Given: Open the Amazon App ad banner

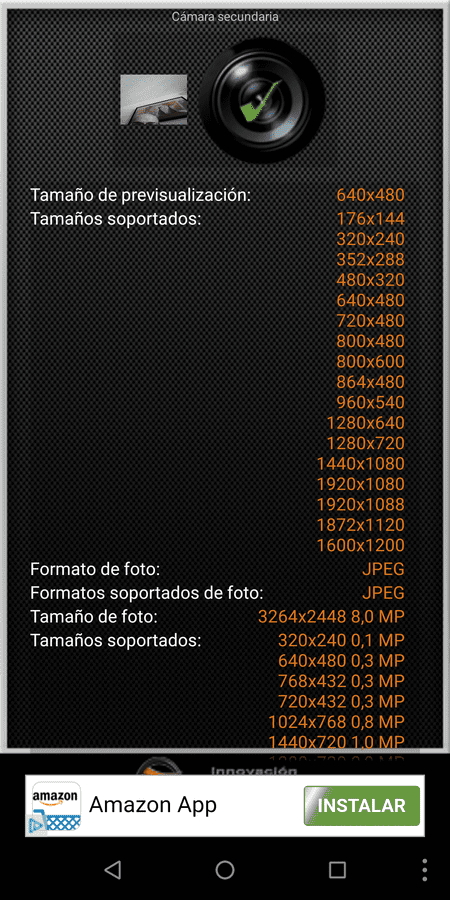Looking at the screenshot, I should pyautogui.click(x=225, y=805).
